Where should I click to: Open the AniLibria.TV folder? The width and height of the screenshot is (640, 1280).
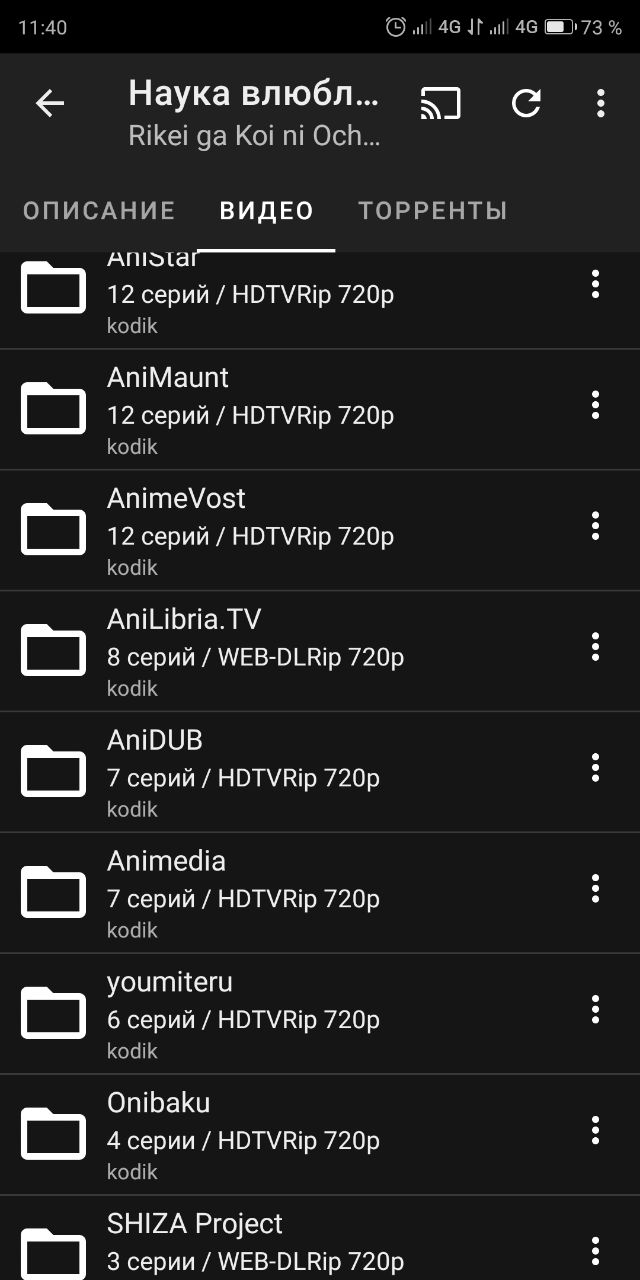point(320,652)
